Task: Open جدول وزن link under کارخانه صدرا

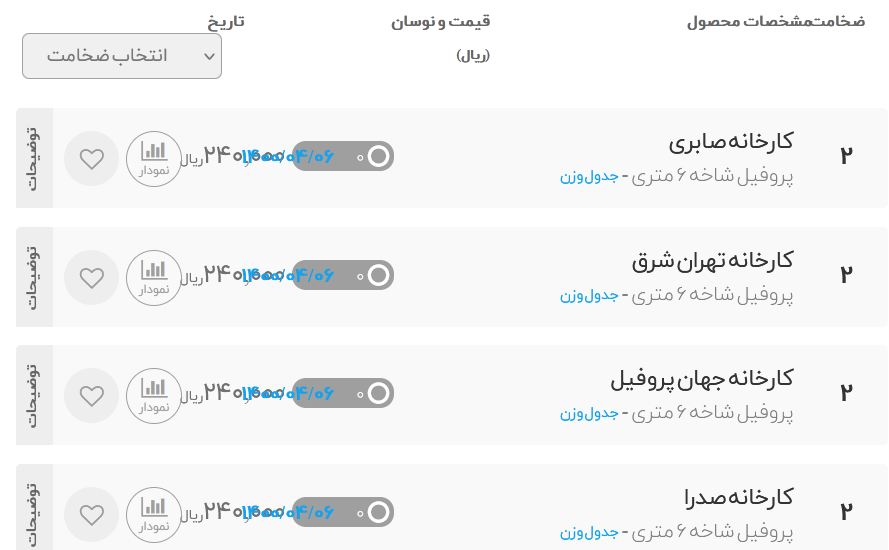Action: [589, 532]
